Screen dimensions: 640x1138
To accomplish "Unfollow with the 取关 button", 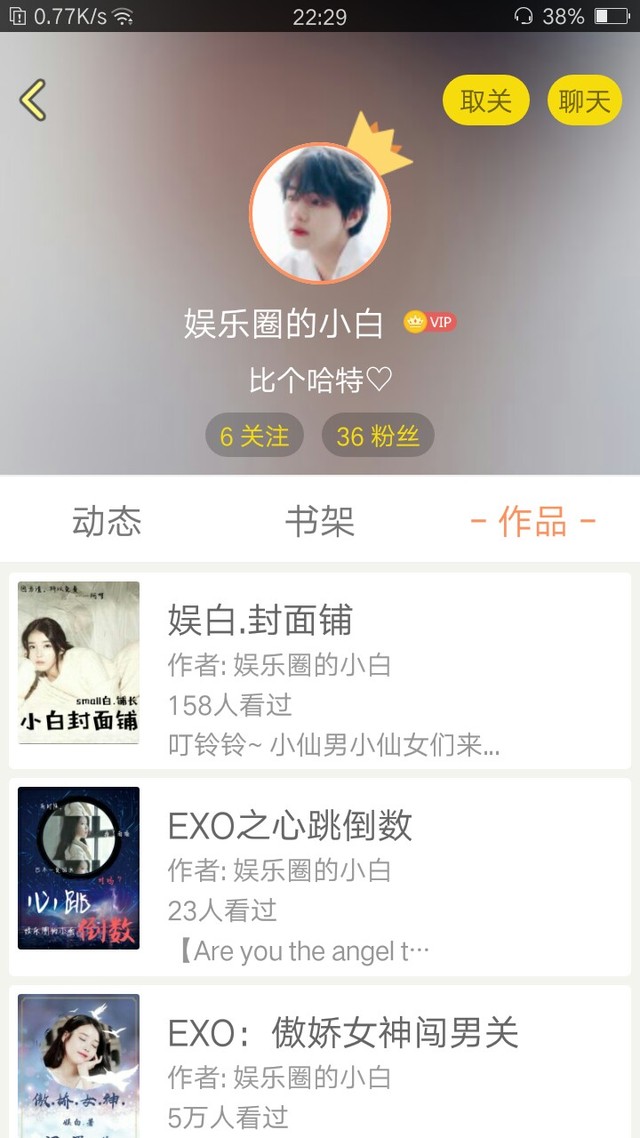I will [486, 101].
